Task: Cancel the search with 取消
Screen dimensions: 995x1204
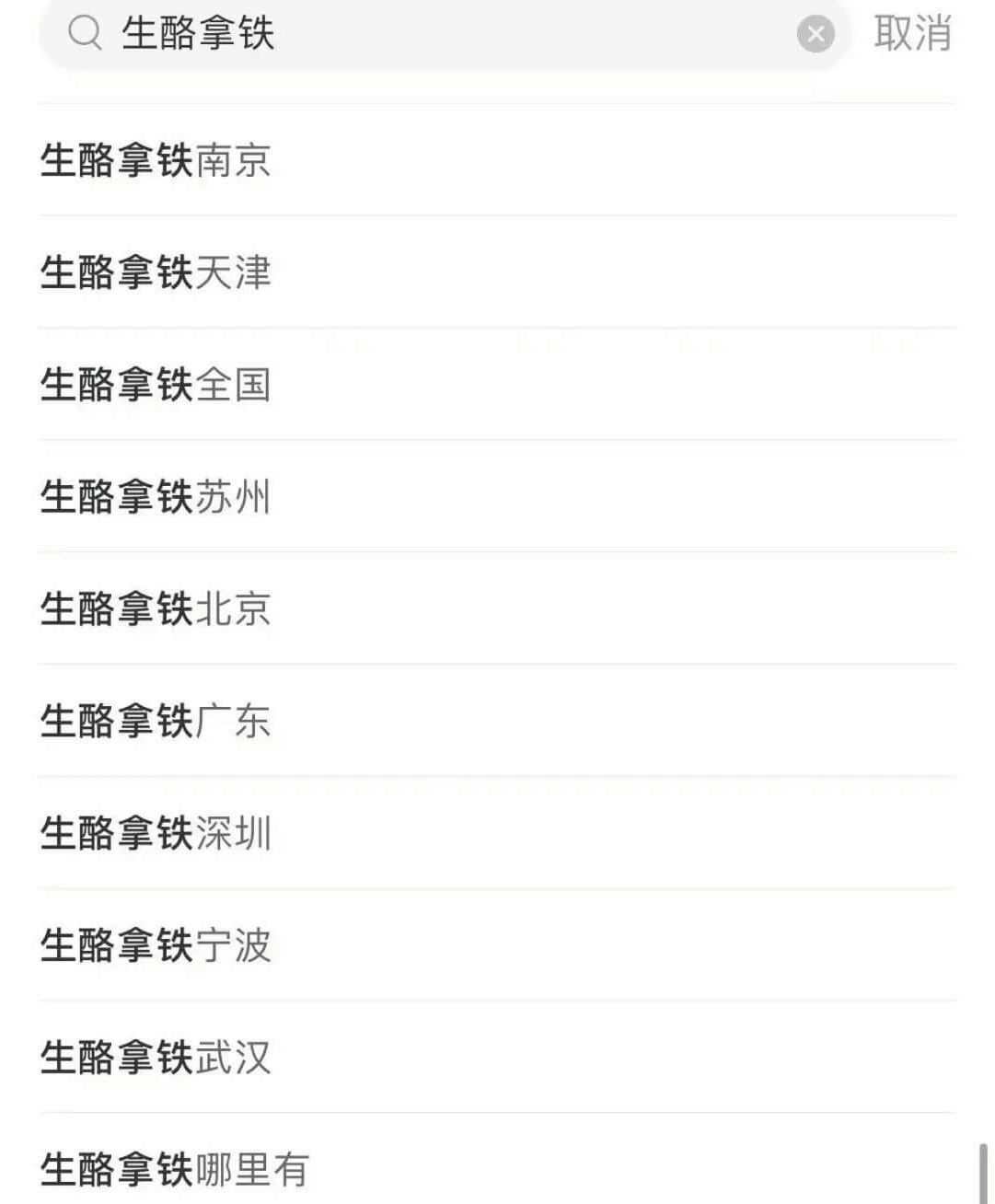Action: pyautogui.click(x=911, y=34)
